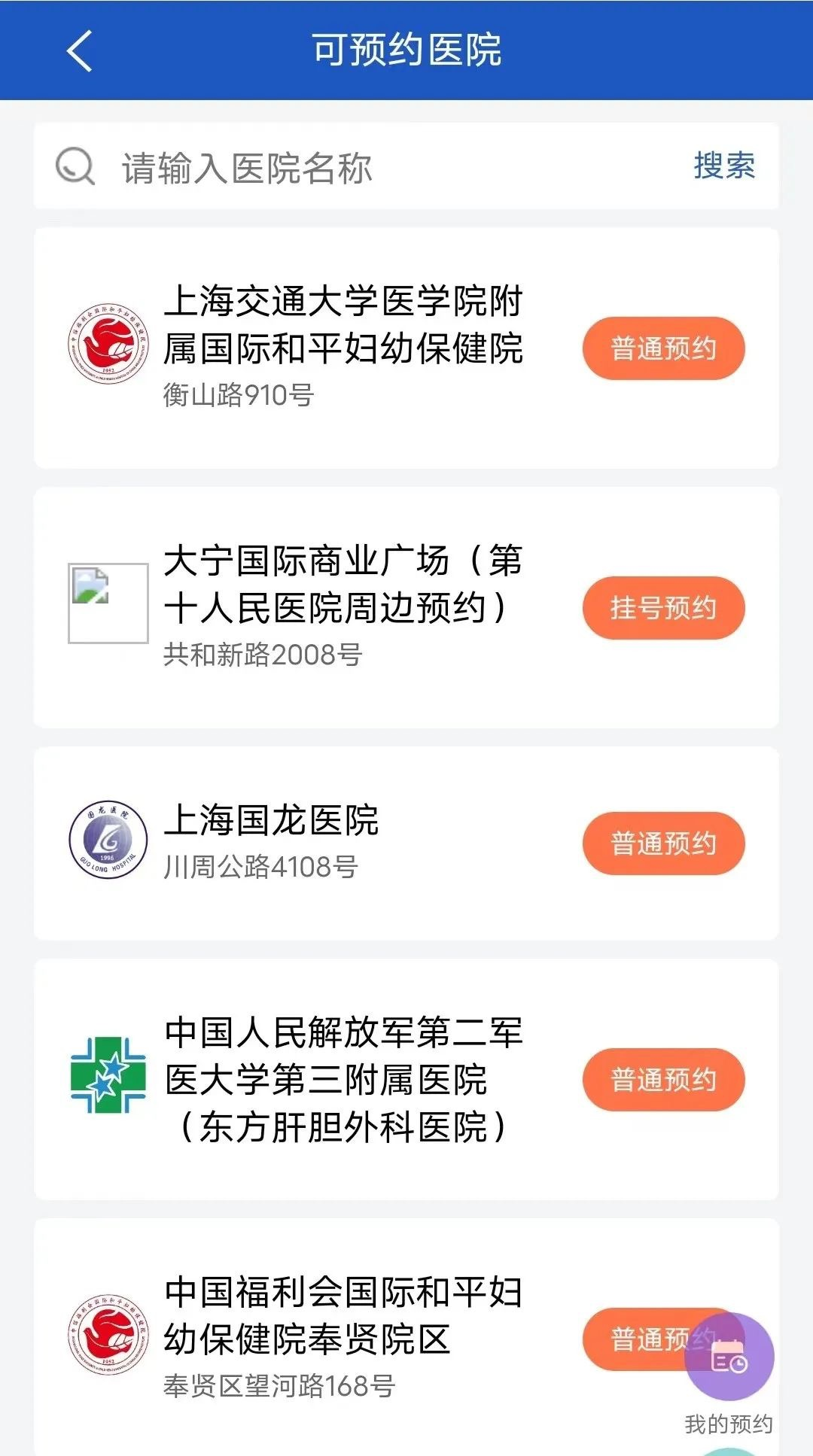This screenshot has height=1456, width=813.
Task: Go back from 可预约医院 page
Action: (80, 51)
